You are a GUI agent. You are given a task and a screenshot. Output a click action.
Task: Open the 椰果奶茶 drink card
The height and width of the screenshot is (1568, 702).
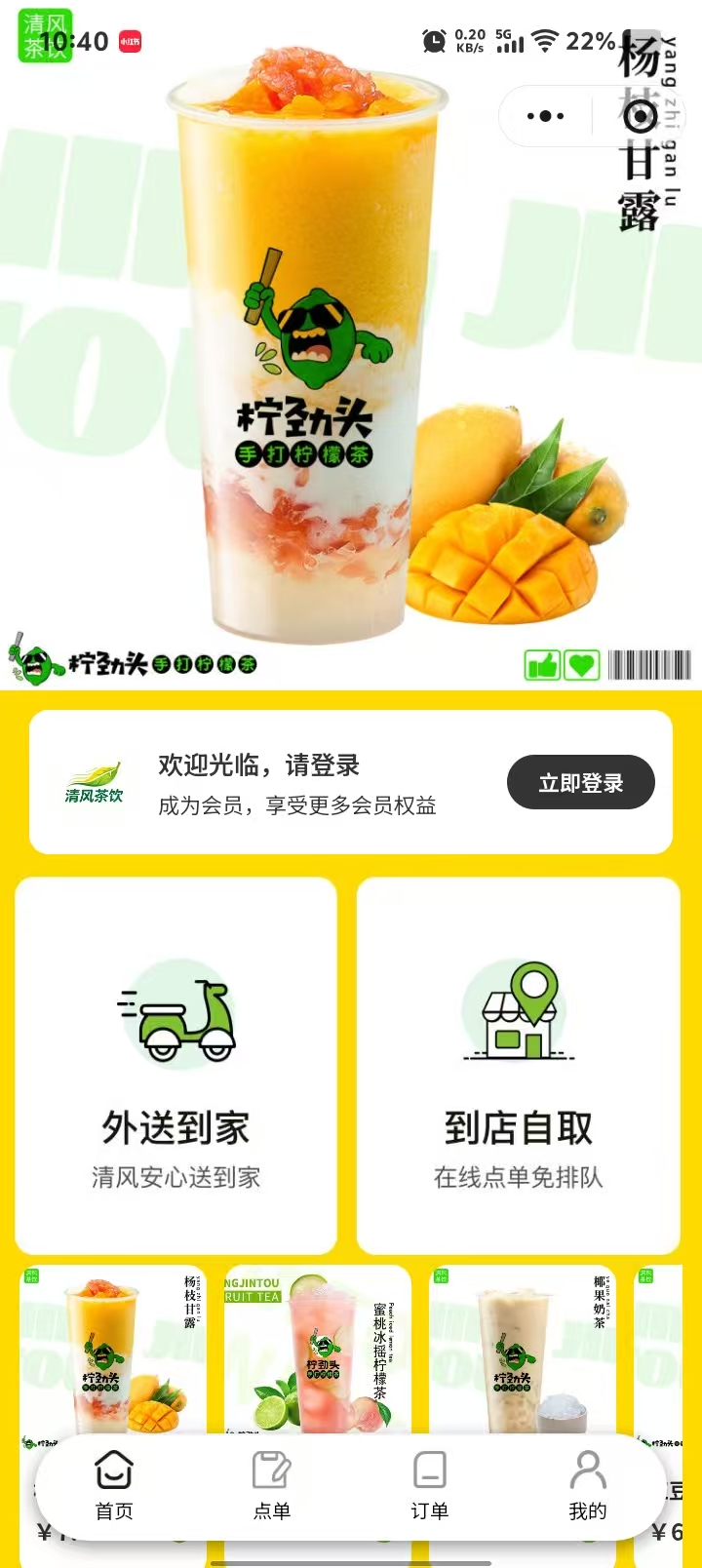click(x=523, y=1351)
